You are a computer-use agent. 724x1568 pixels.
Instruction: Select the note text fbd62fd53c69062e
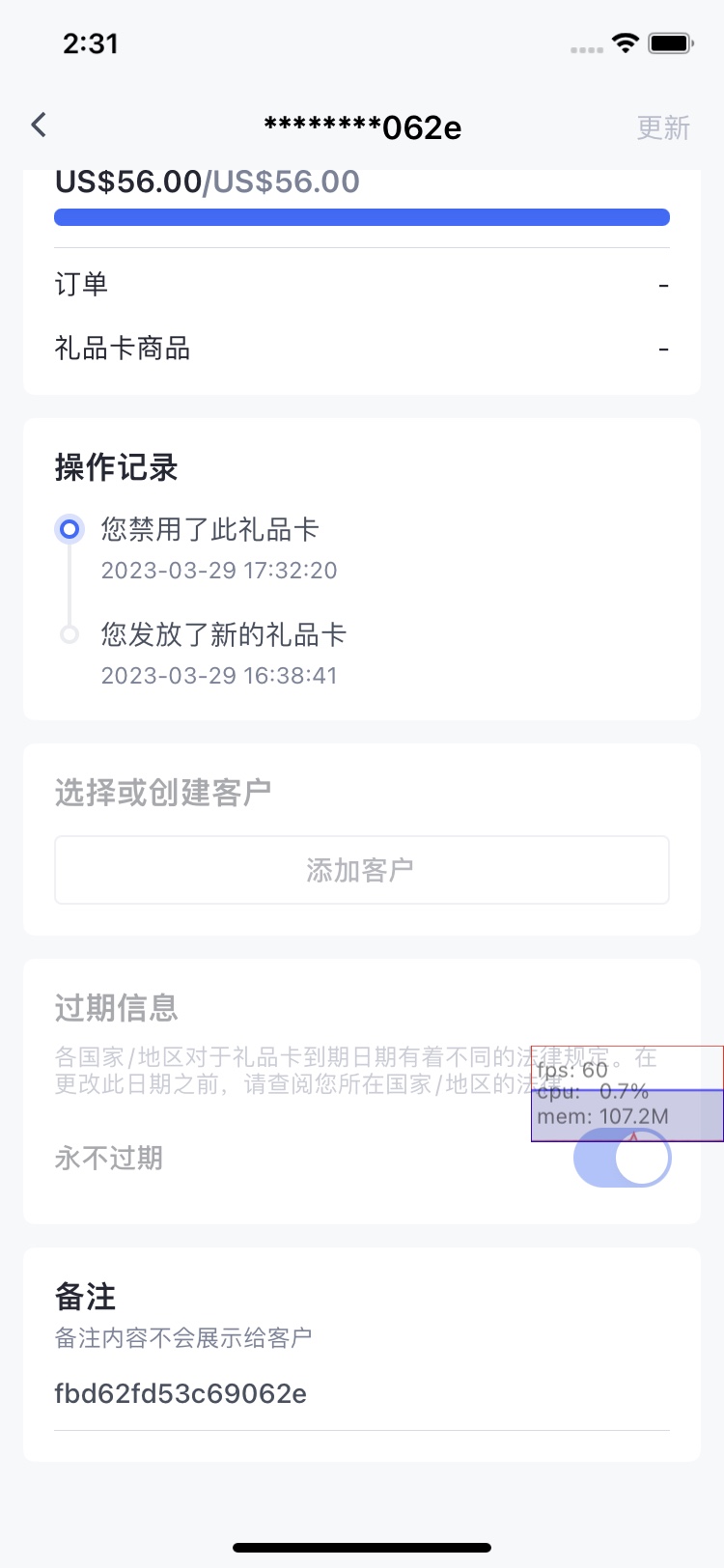click(181, 1393)
